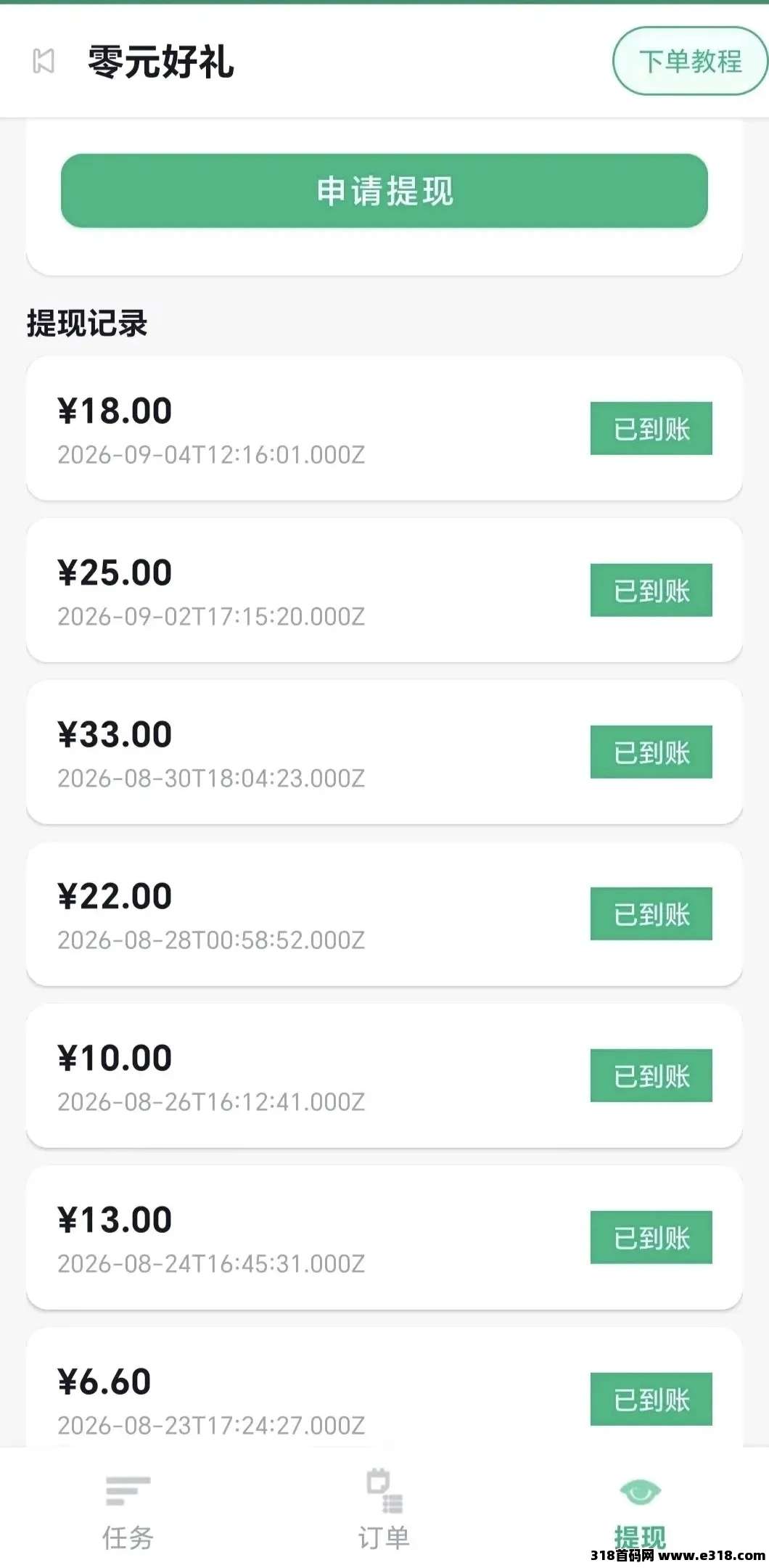Image resolution: width=769 pixels, height=1568 pixels.
Task: Switch to the 任务 tab
Action: pyautogui.click(x=128, y=1509)
